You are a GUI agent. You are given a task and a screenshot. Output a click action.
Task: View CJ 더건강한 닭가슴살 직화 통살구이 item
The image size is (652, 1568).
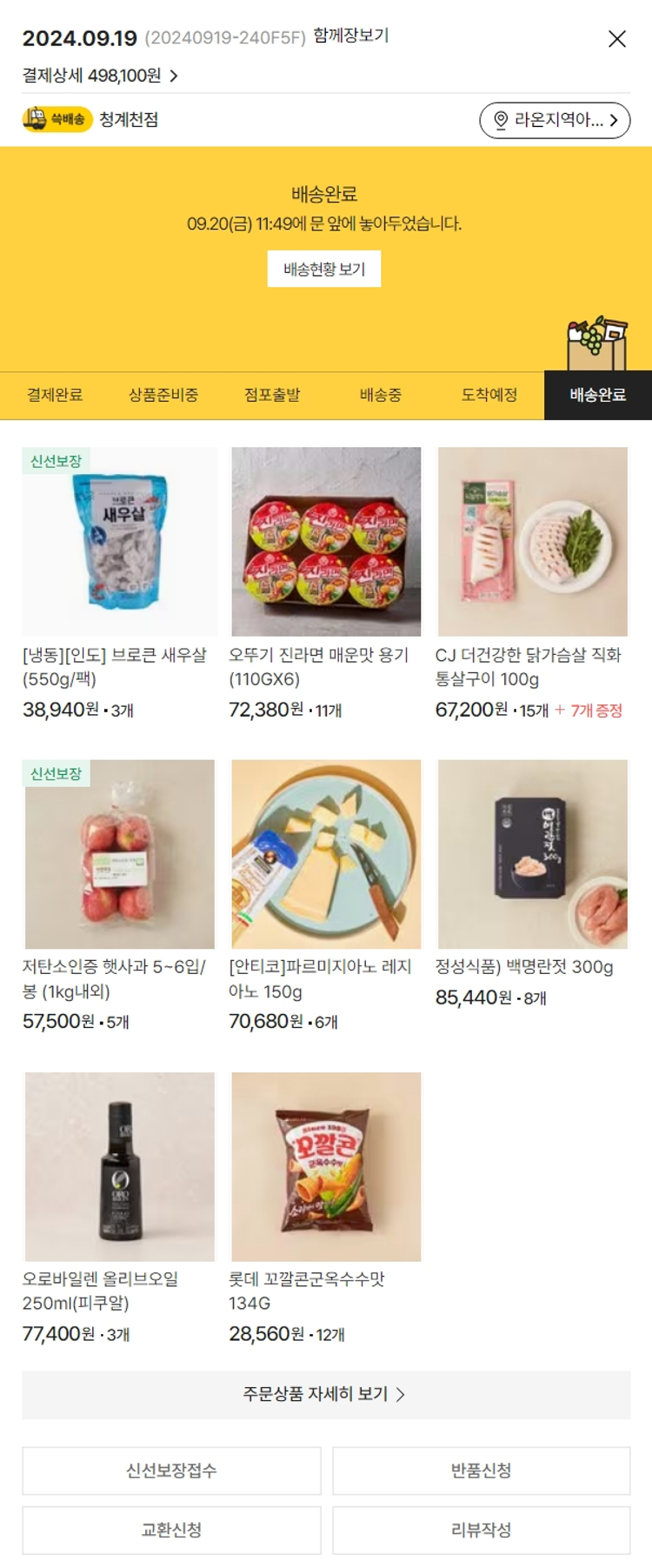(x=532, y=543)
